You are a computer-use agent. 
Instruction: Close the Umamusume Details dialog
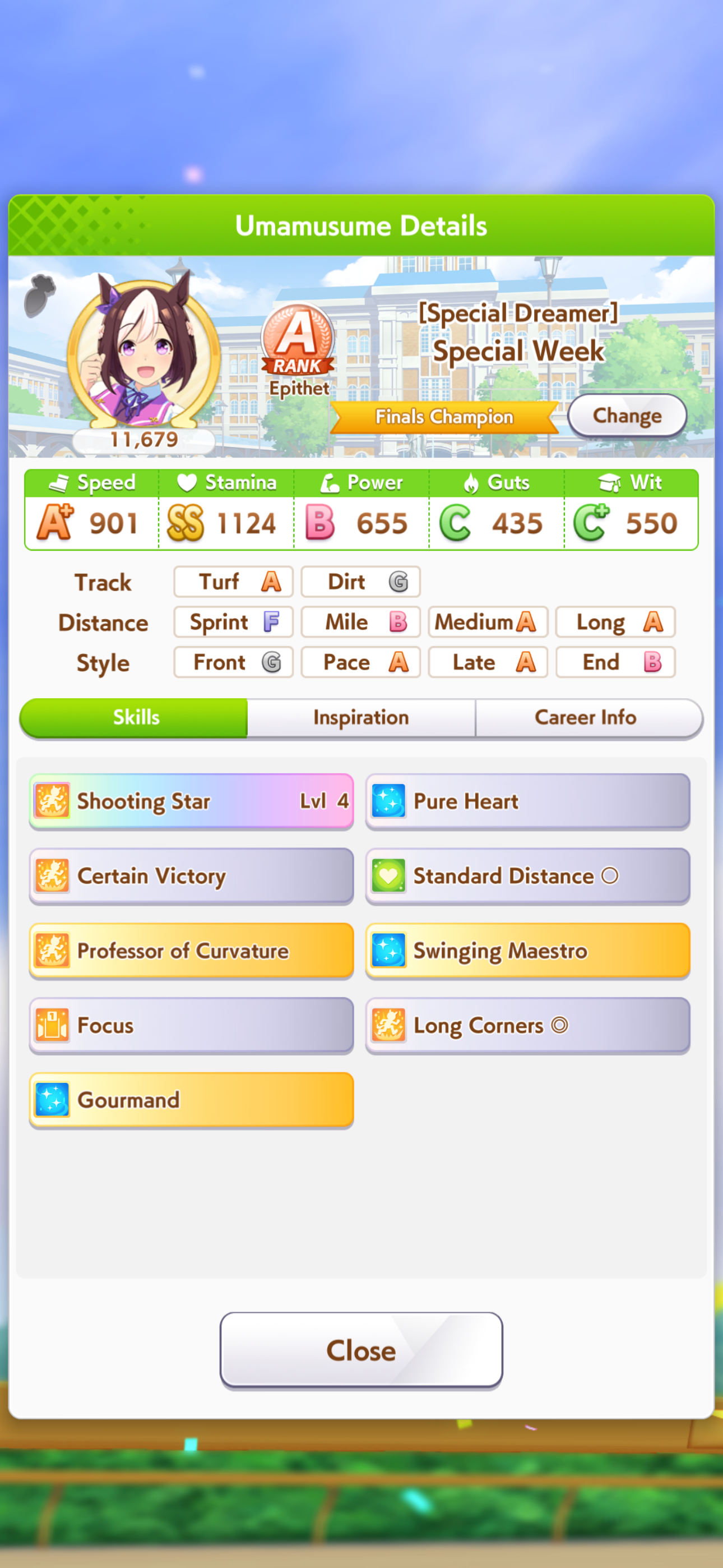(361, 1350)
